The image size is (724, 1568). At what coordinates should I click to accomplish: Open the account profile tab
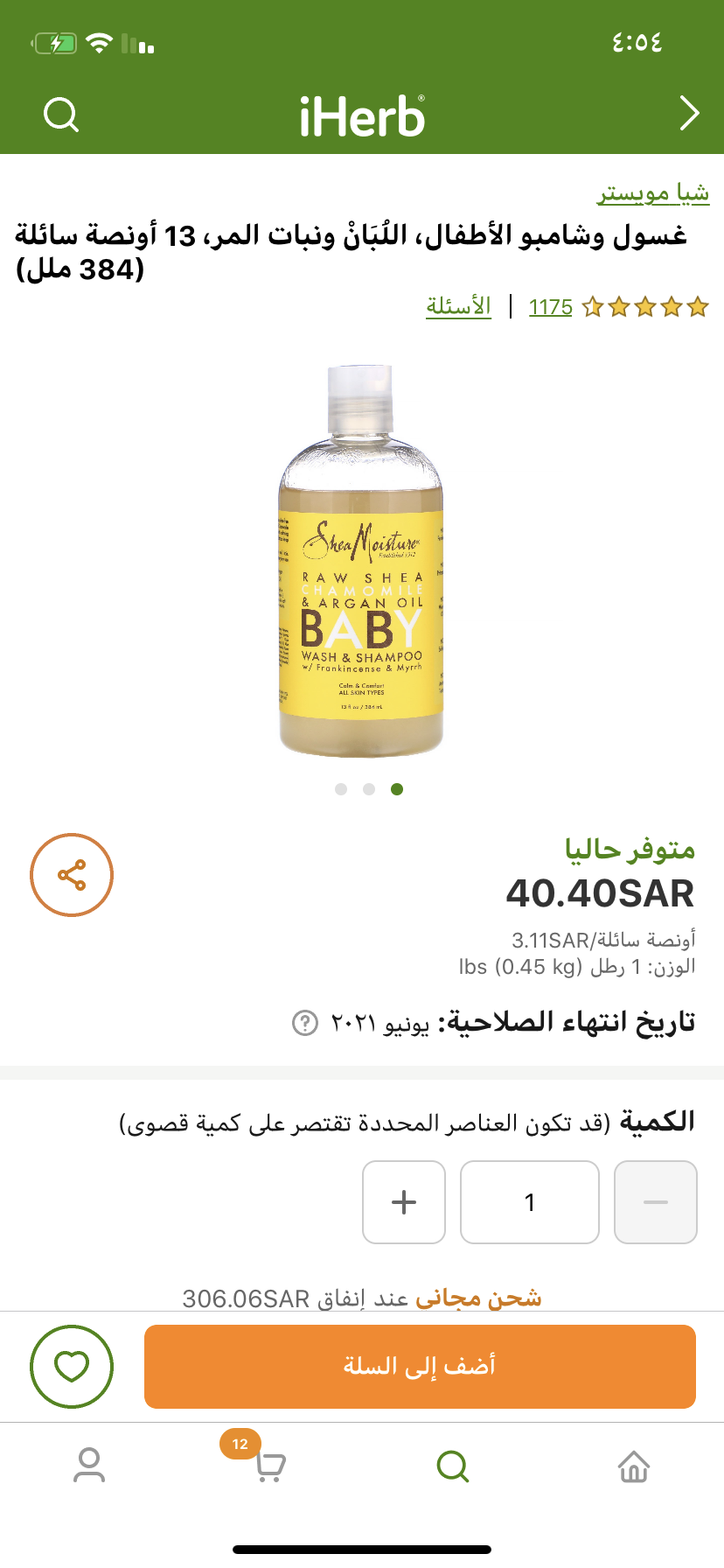pyautogui.click(x=89, y=1465)
